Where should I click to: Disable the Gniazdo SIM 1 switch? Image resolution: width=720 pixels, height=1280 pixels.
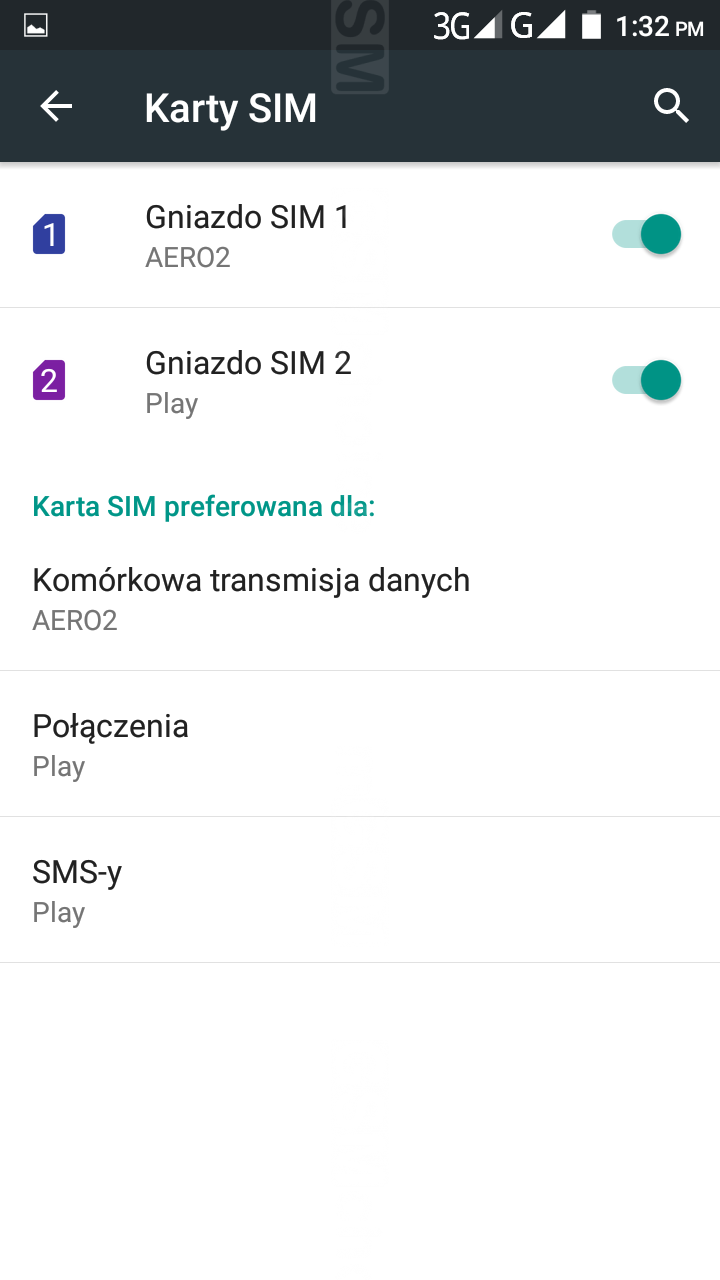pyautogui.click(x=647, y=235)
